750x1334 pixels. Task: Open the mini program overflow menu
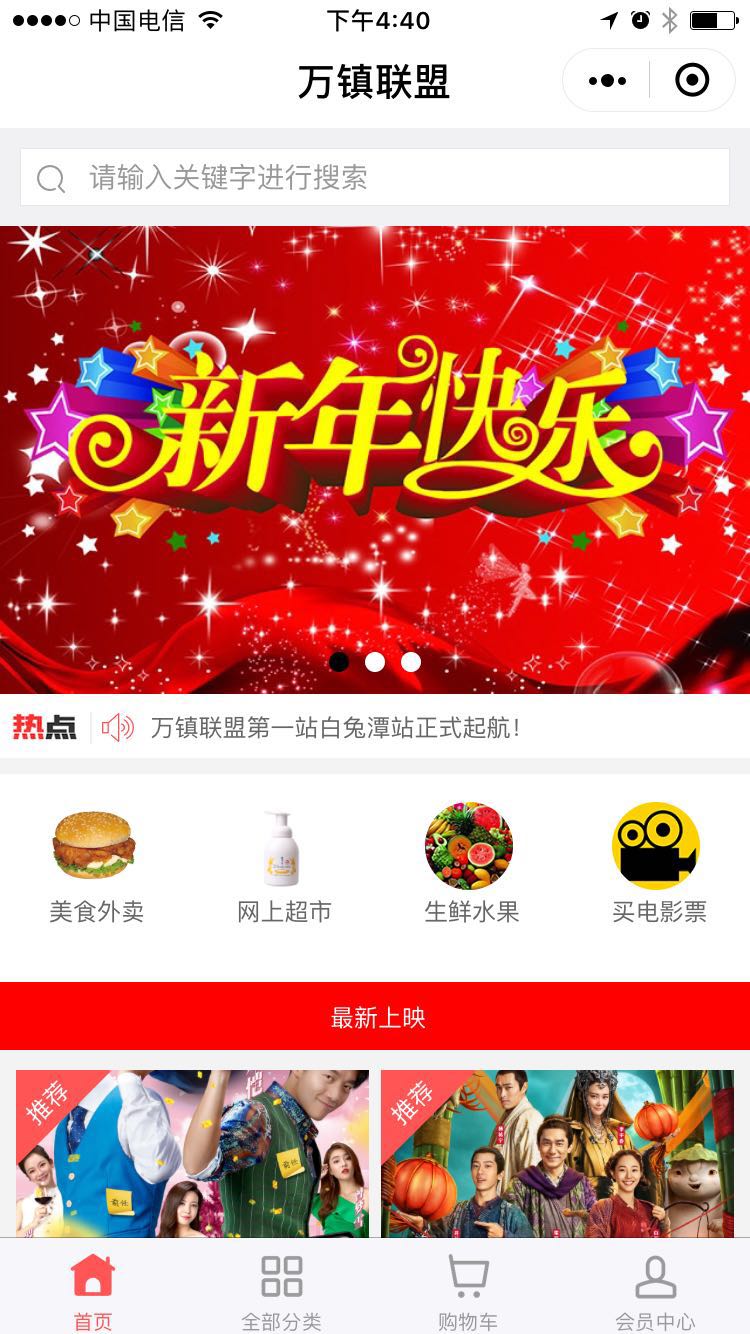[607, 81]
